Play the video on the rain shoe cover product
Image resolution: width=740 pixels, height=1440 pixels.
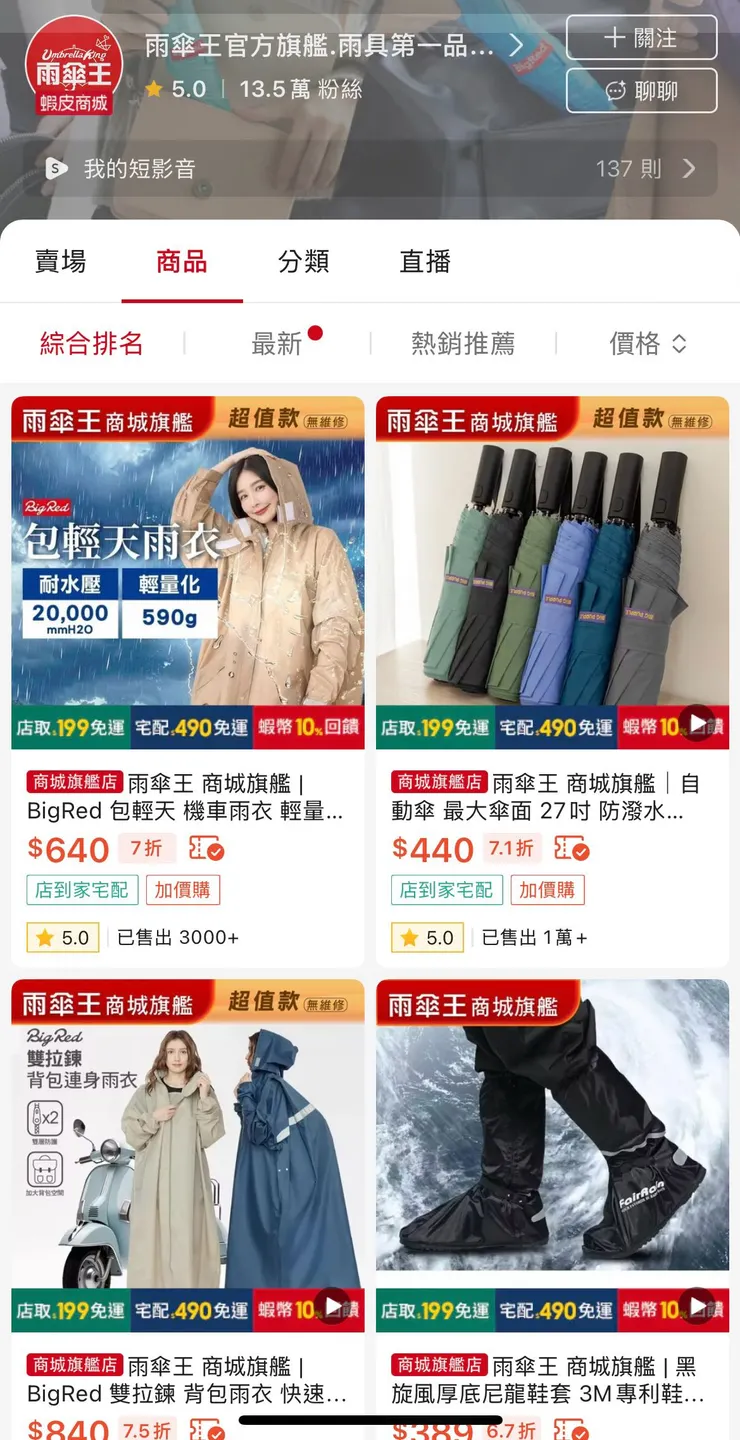[695, 1305]
